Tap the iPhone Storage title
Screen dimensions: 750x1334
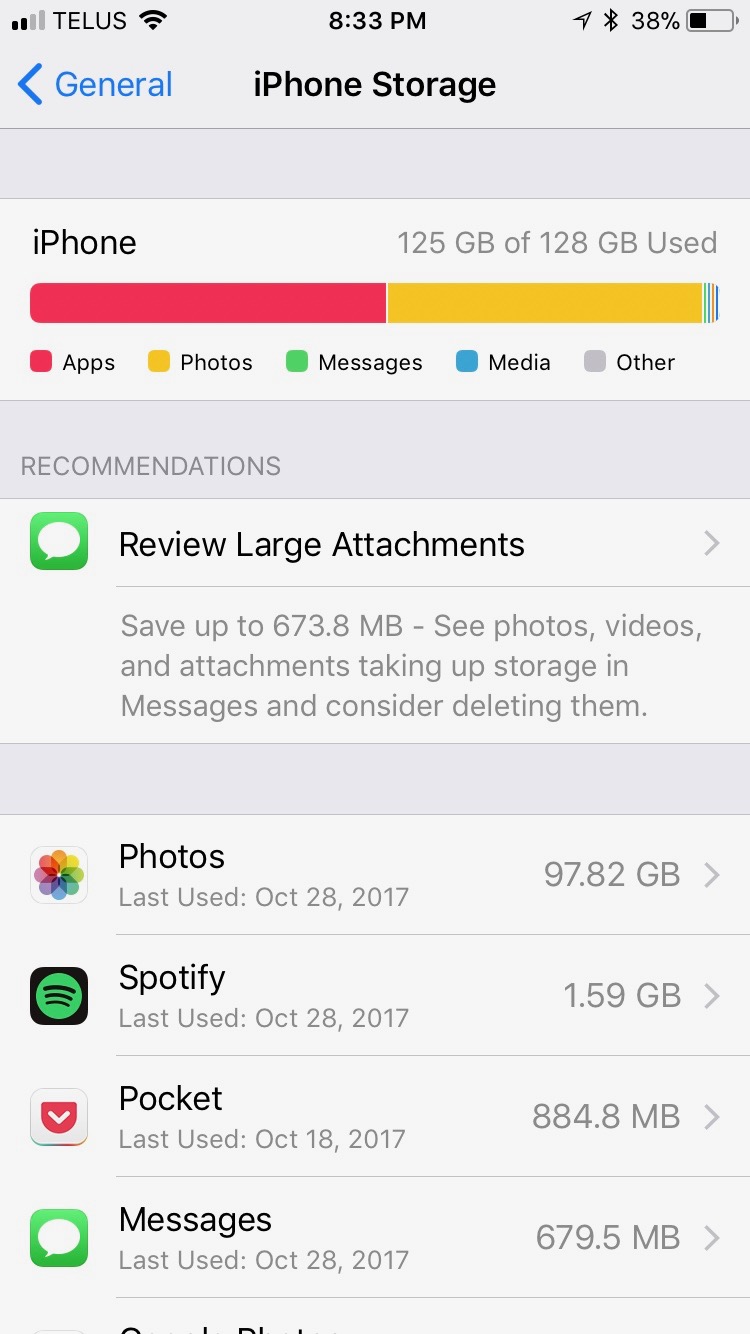pyautogui.click(x=375, y=85)
